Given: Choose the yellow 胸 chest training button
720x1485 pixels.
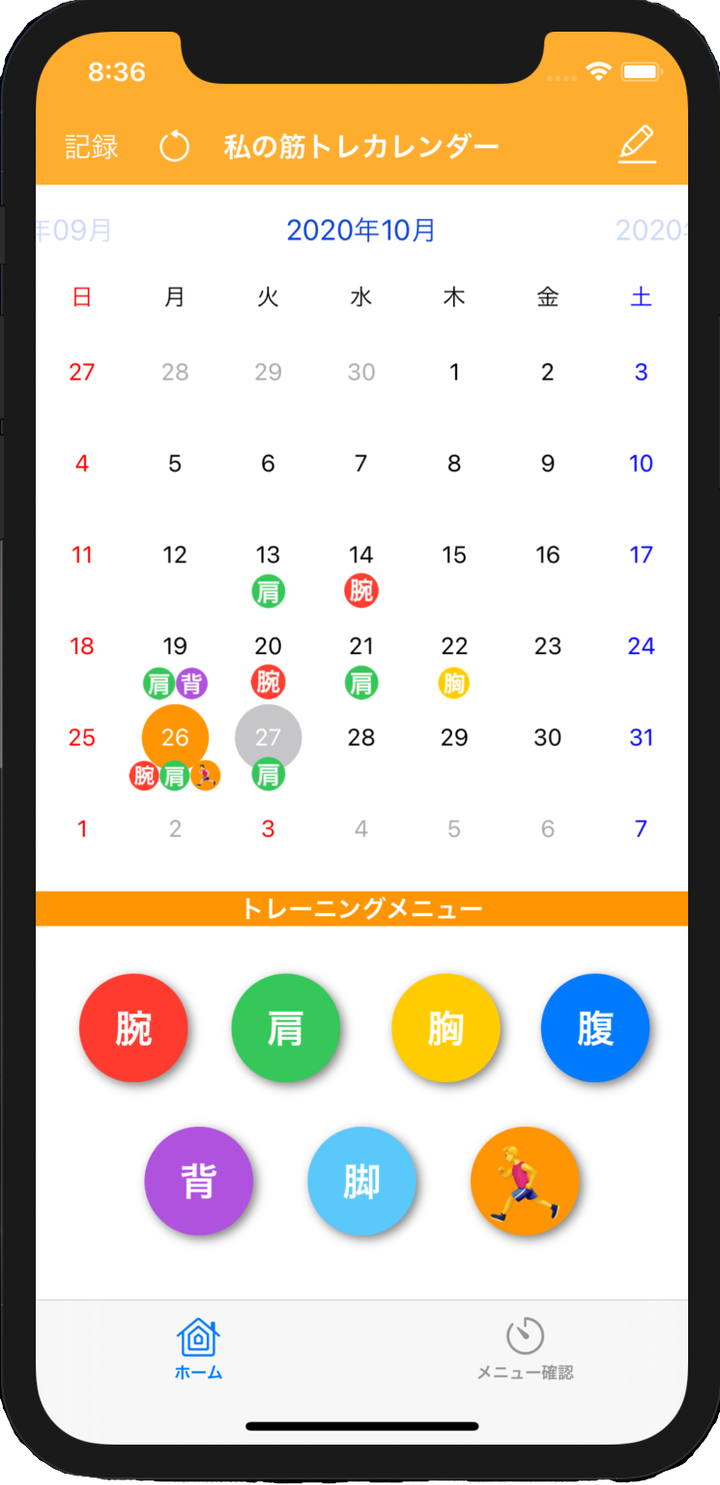Looking at the screenshot, I should (x=446, y=1028).
